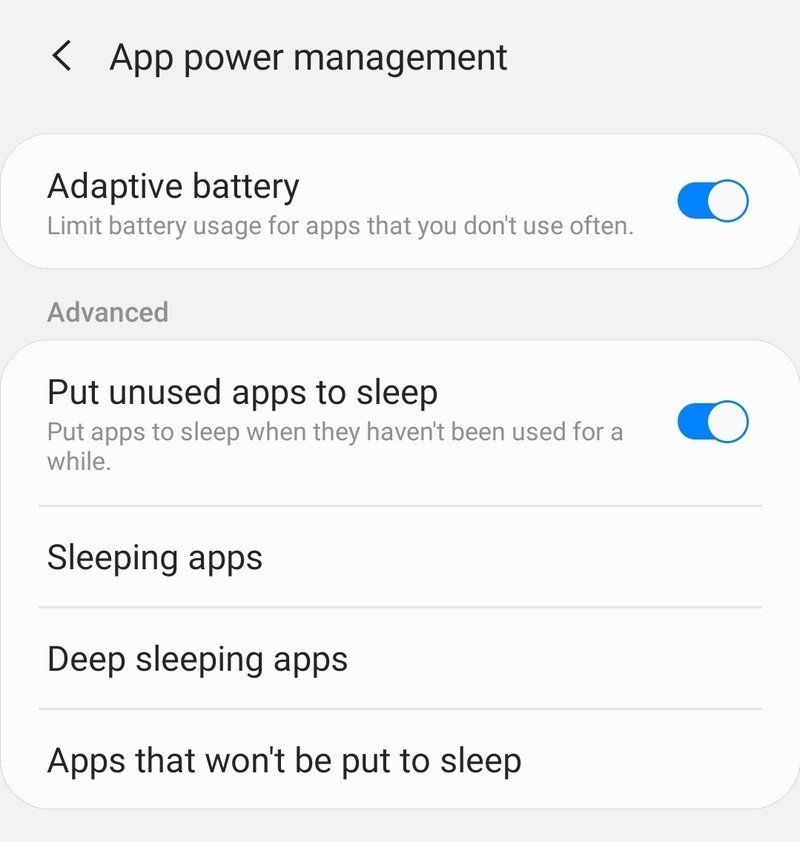The width and height of the screenshot is (800, 842).
Task: Select the Sleeping apps menu entry
Action: click(154, 558)
